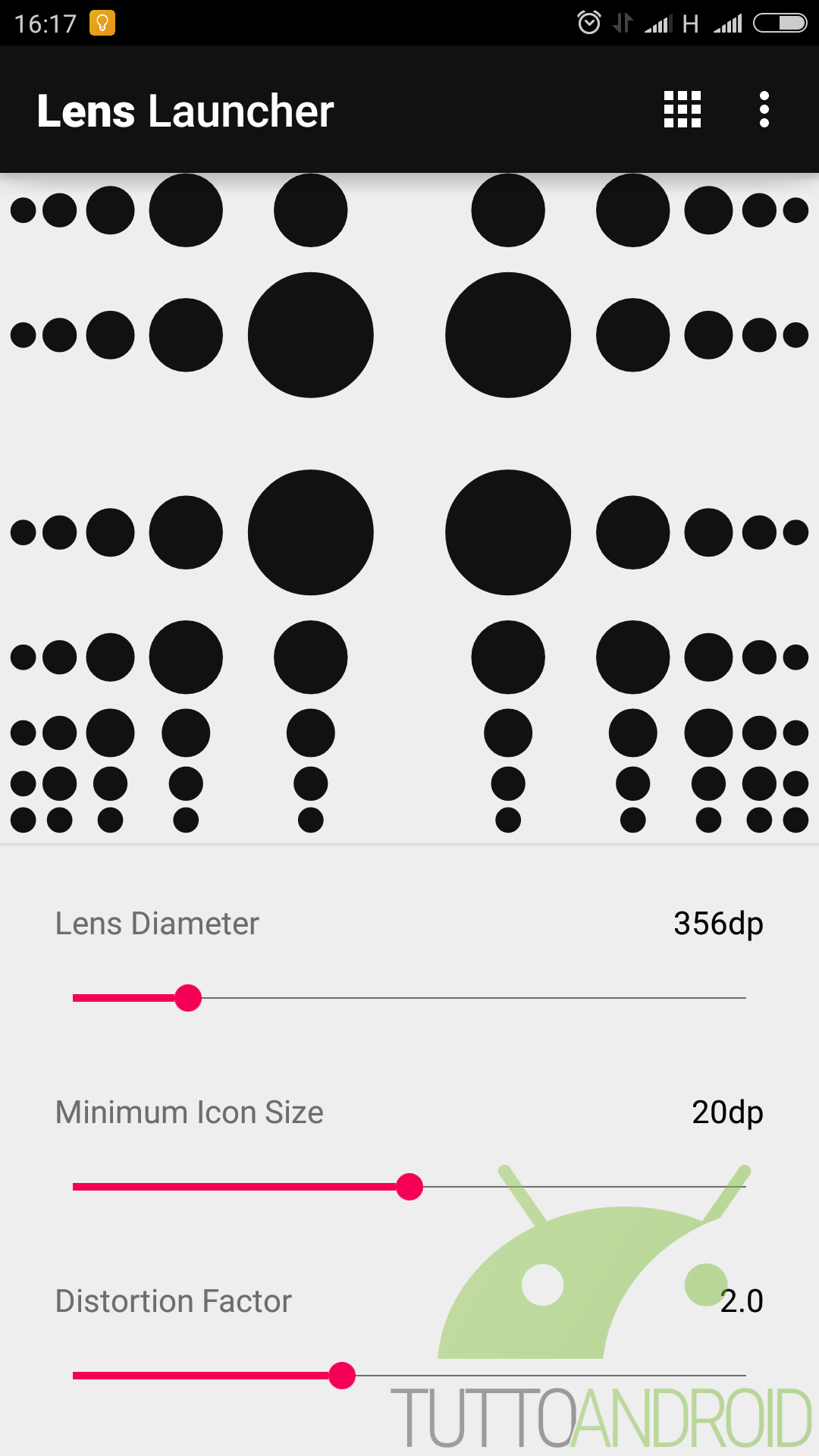
Task: Tap the Distortion Factor slider
Action: pyautogui.click(x=409, y=1375)
